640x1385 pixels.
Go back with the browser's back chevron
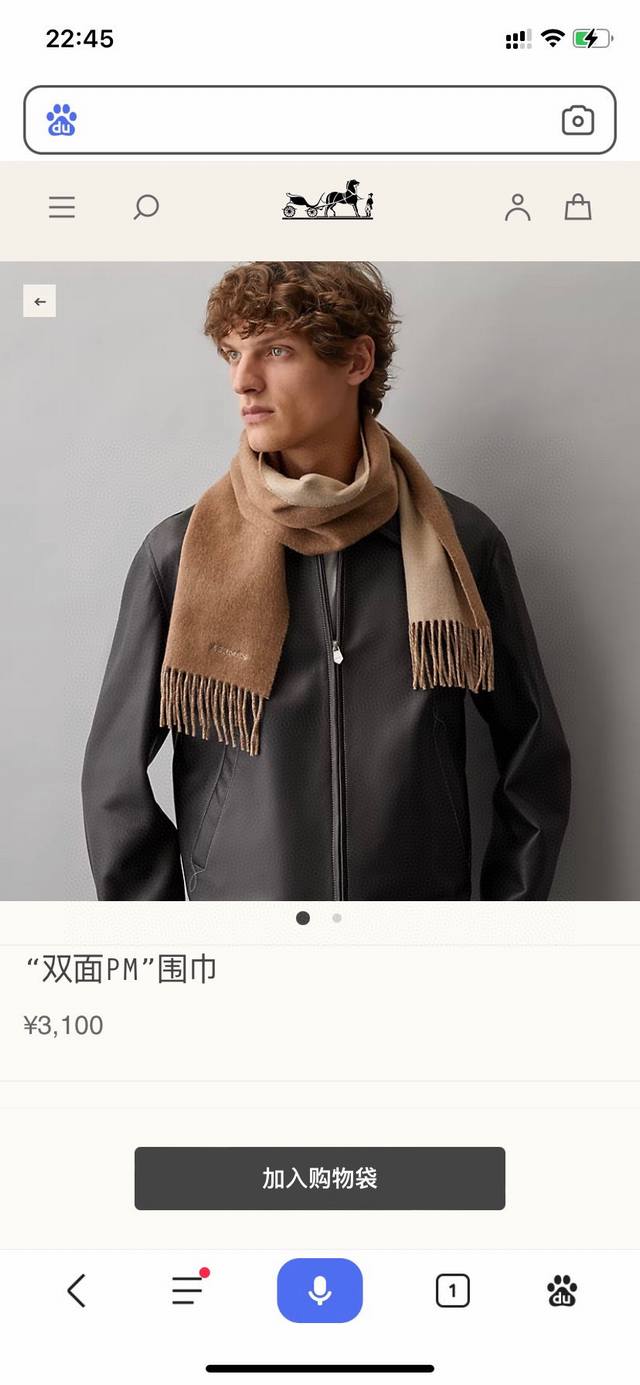tap(77, 1290)
